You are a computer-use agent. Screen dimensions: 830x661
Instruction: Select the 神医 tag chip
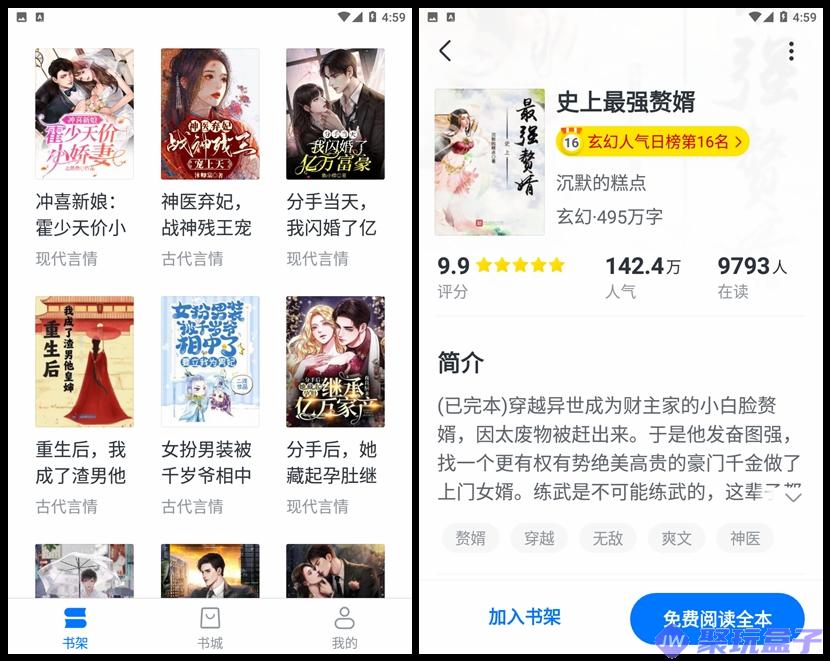click(745, 538)
